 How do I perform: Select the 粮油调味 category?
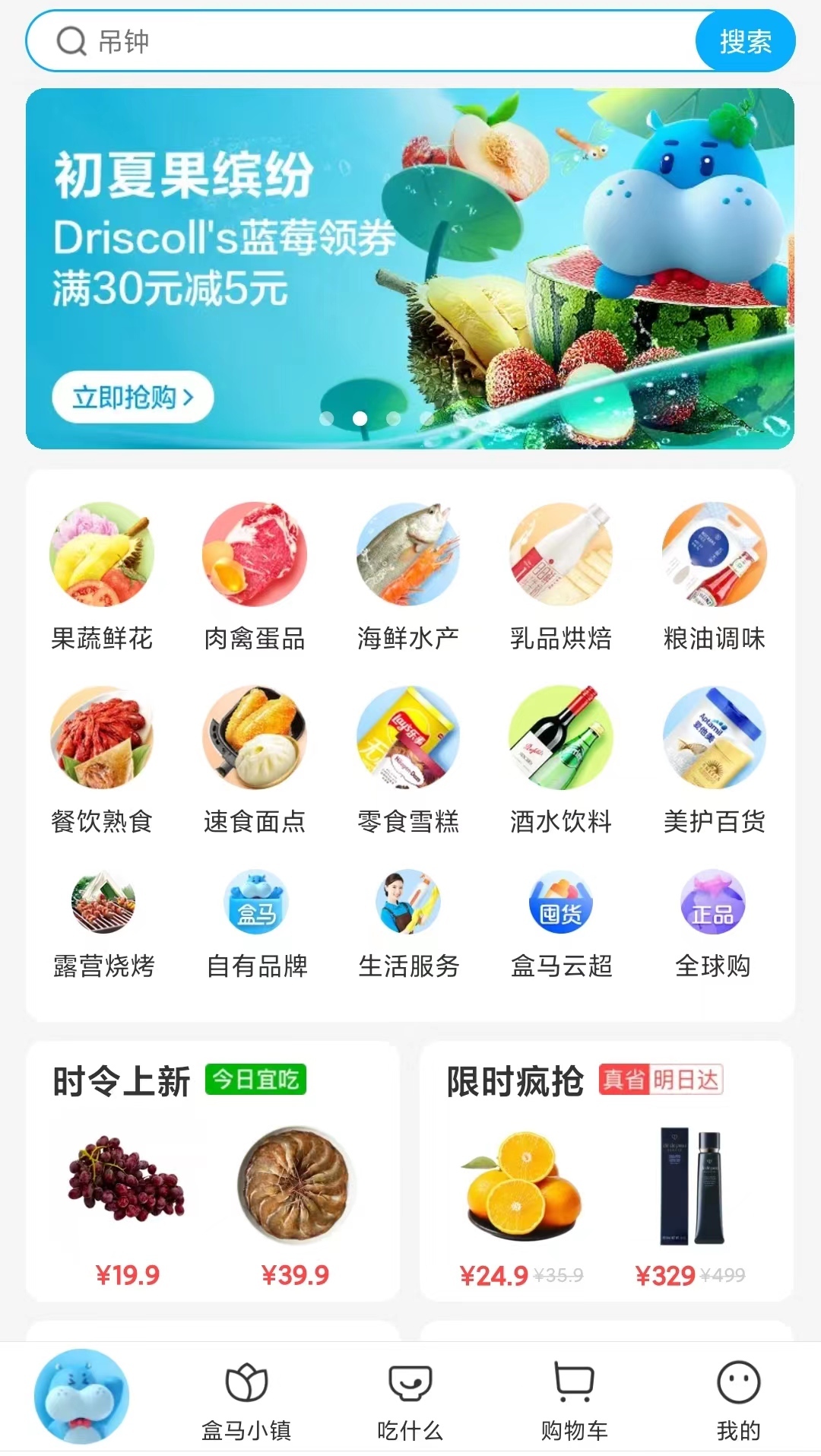714,577
